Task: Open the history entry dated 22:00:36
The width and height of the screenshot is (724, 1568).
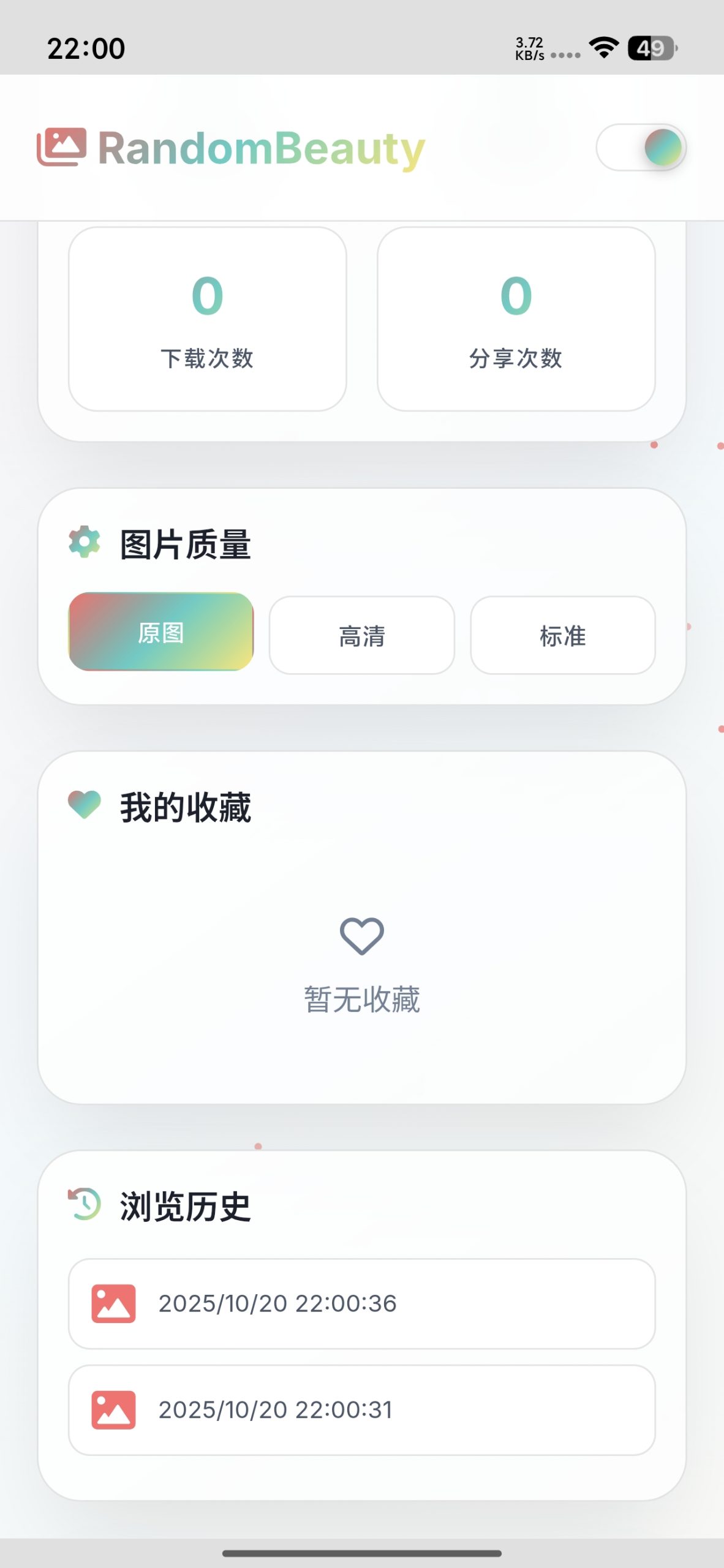Action: click(x=363, y=1303)
